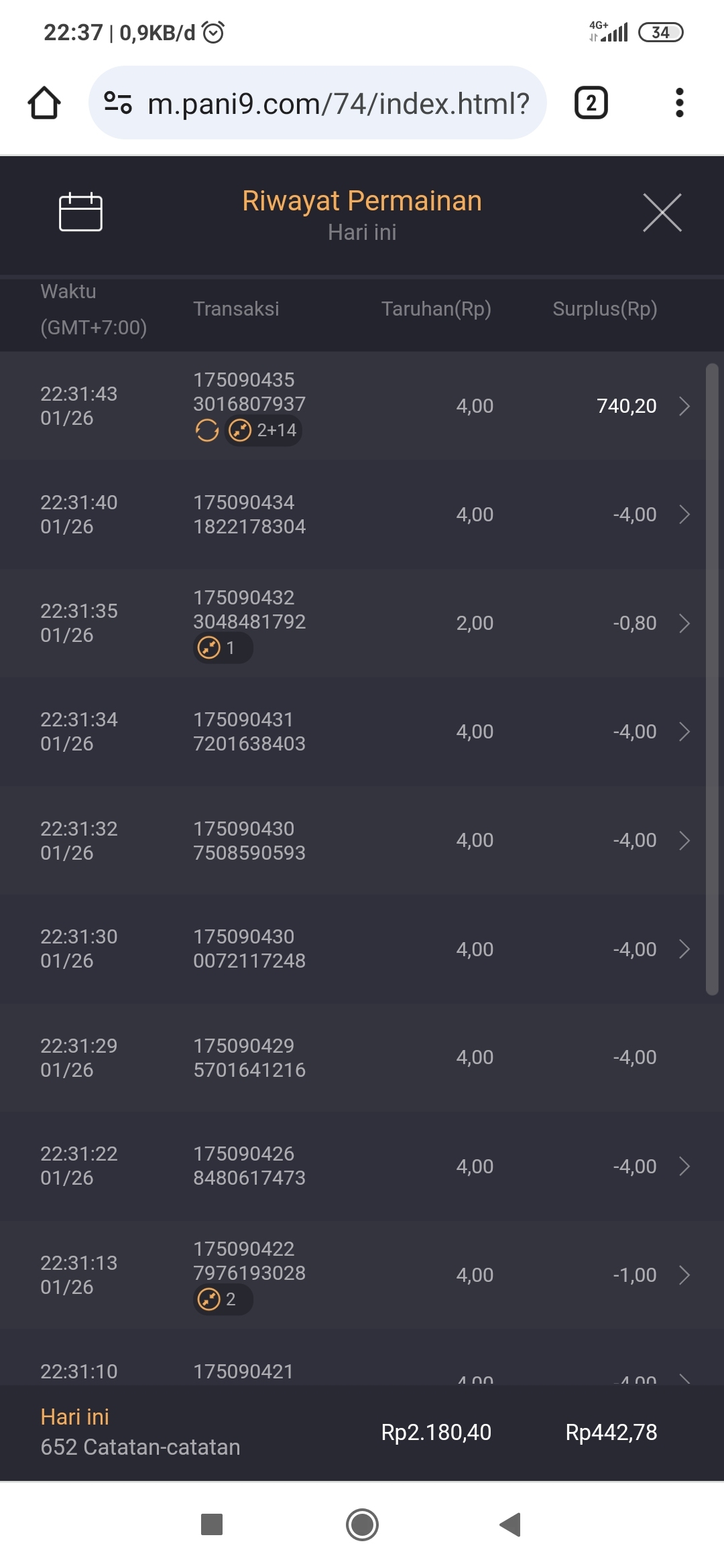Open the 22:31:43 transaction with surplus 740,20
Image resolution: width=724 pixels, height=1568 pixels.
[684, 406]
